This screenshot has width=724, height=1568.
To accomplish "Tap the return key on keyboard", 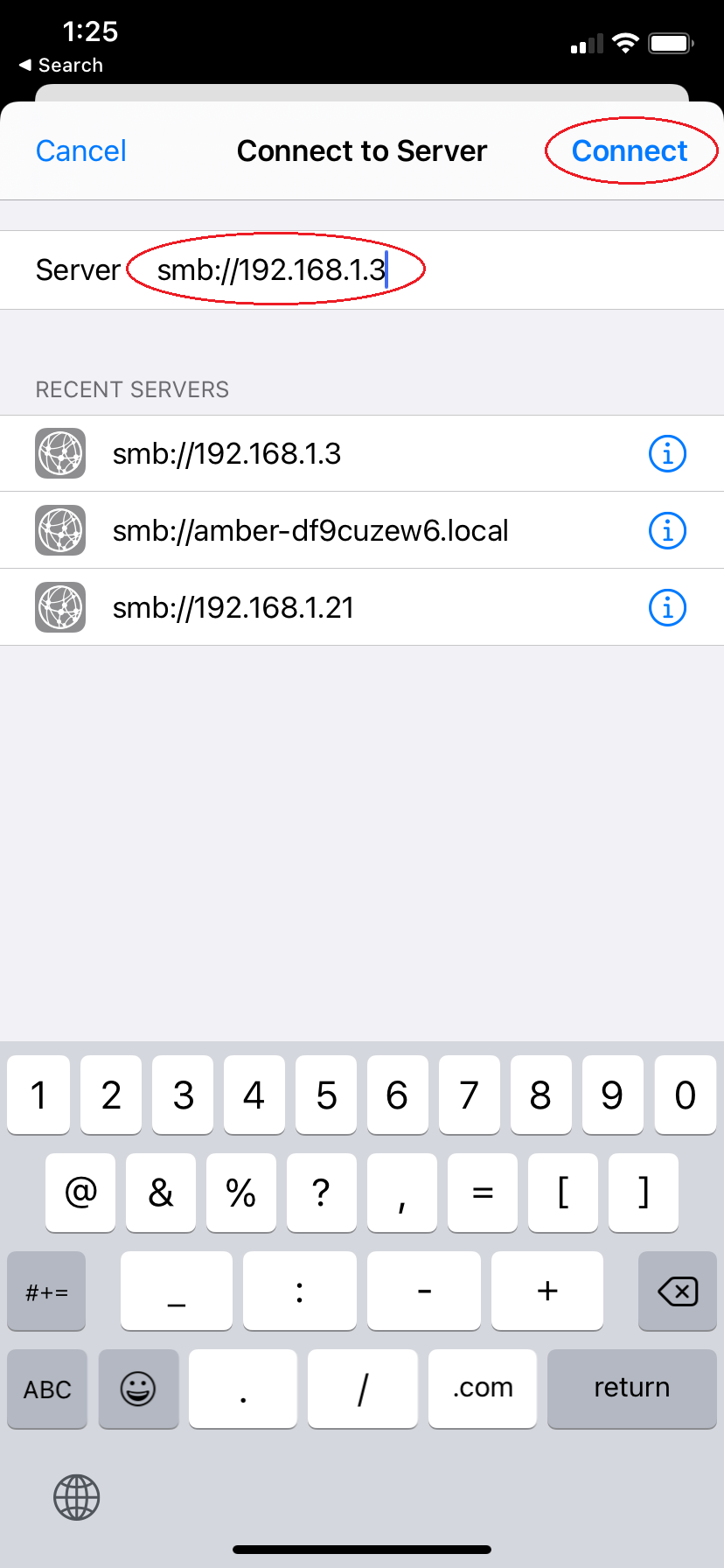I will point(631,1389).
